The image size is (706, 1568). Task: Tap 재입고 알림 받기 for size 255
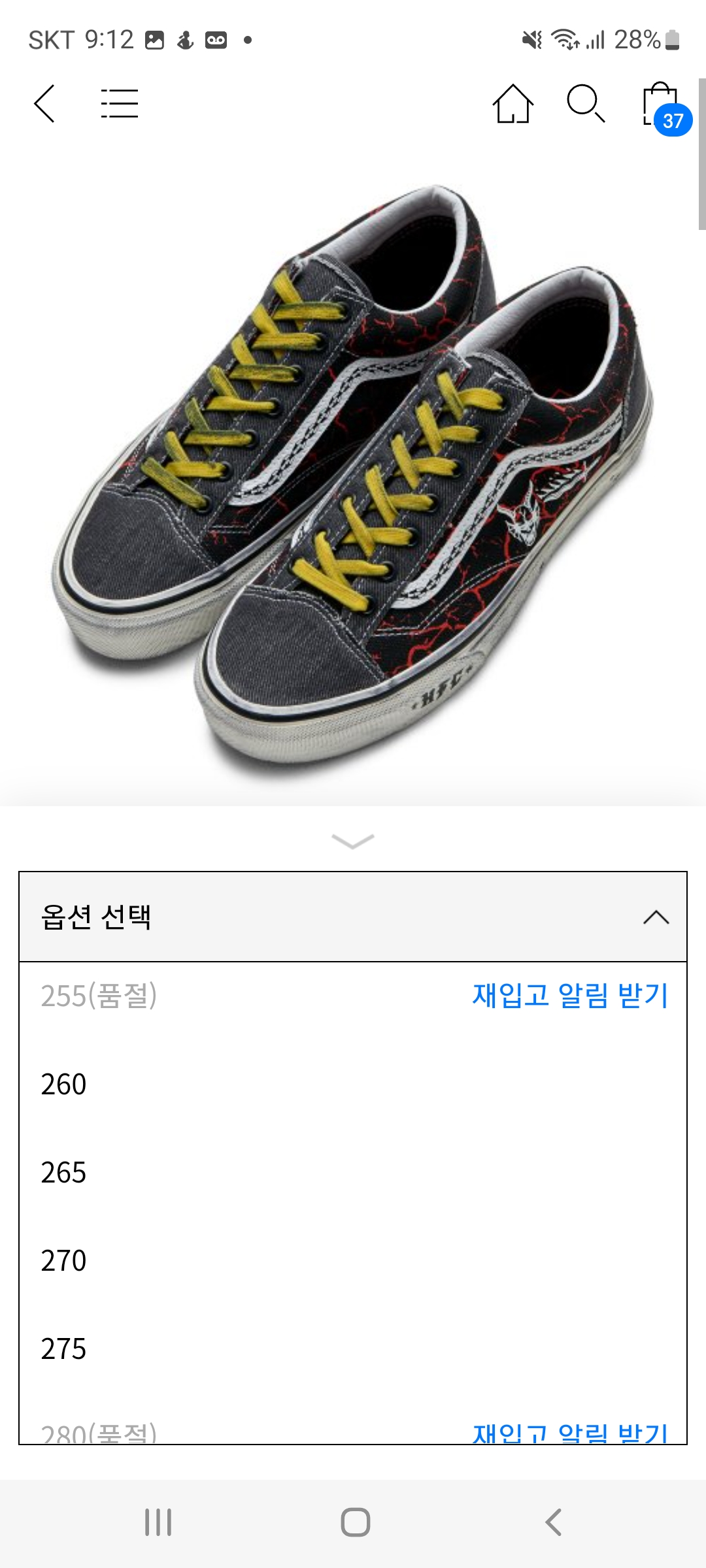[x=570, y=996]
